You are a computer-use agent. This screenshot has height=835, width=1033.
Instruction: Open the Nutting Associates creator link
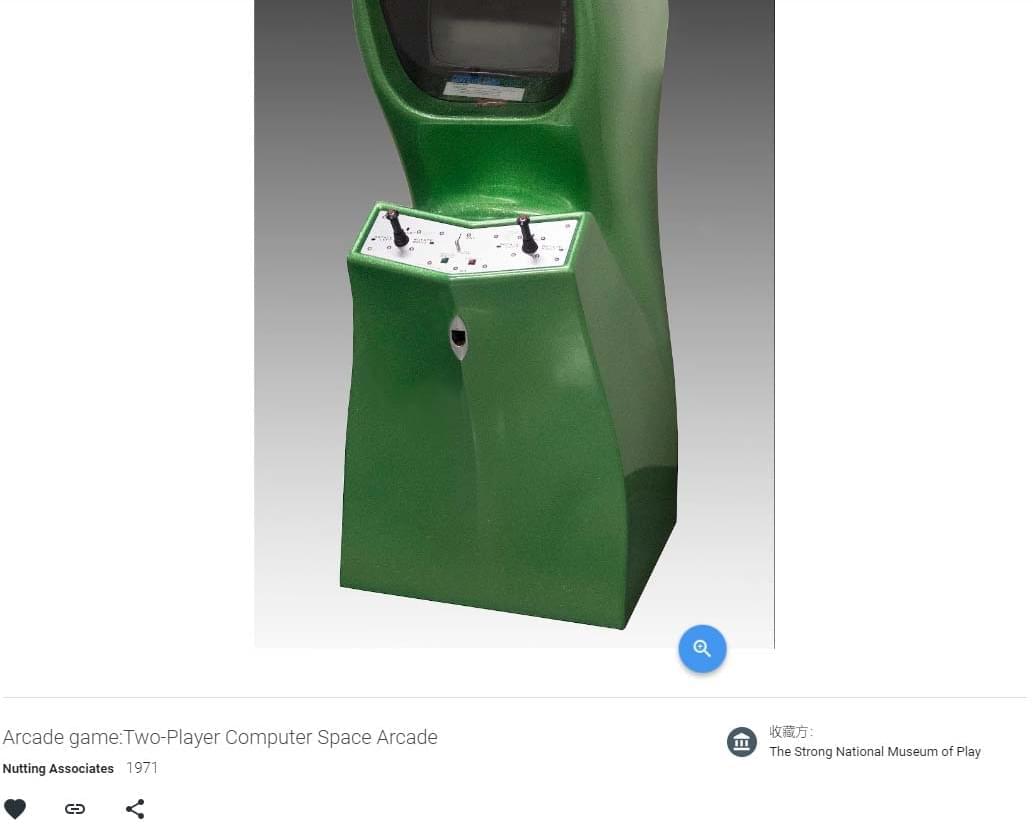click(58, 769)
